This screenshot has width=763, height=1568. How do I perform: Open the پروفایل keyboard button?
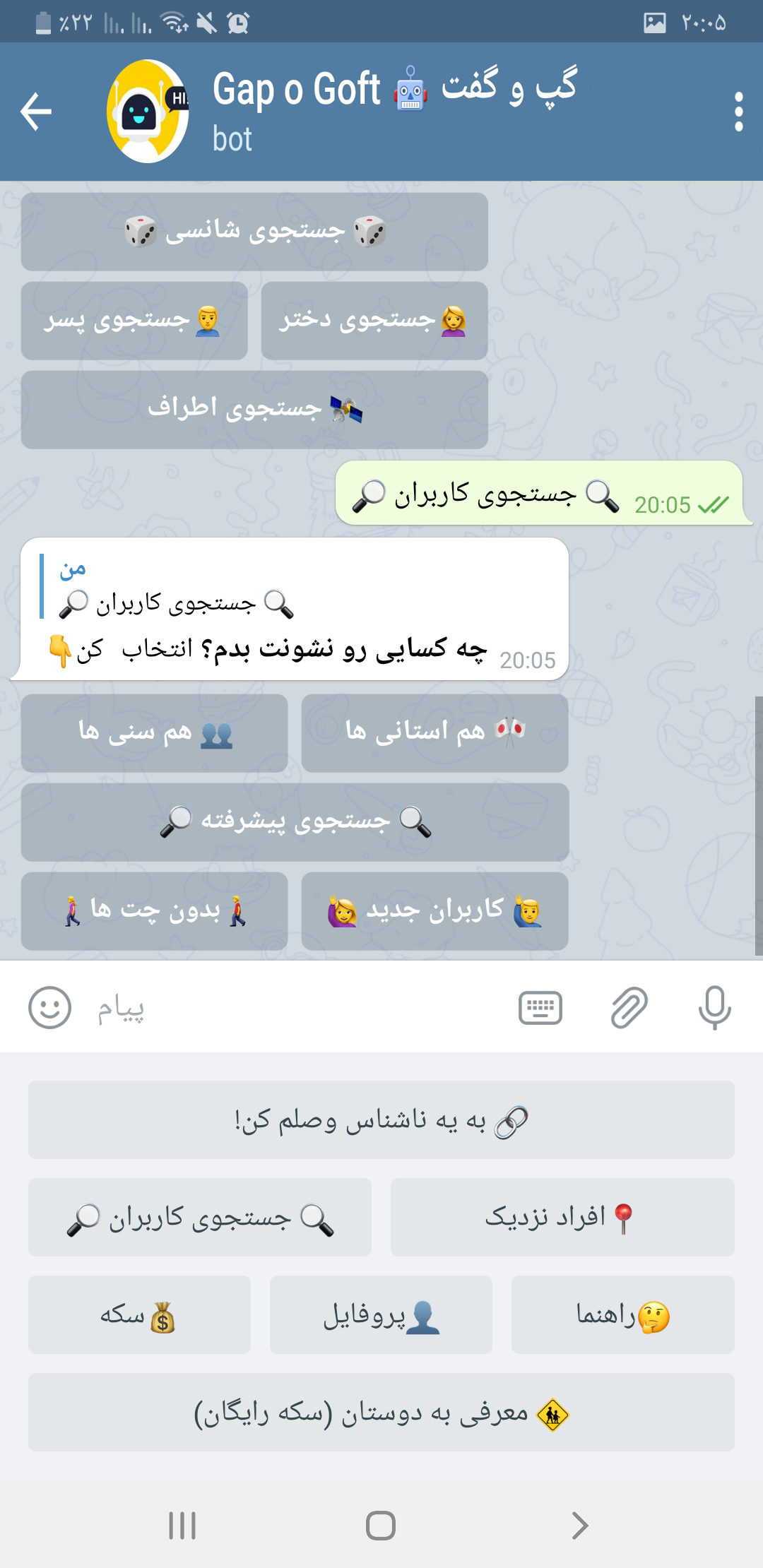[381, 1315]
